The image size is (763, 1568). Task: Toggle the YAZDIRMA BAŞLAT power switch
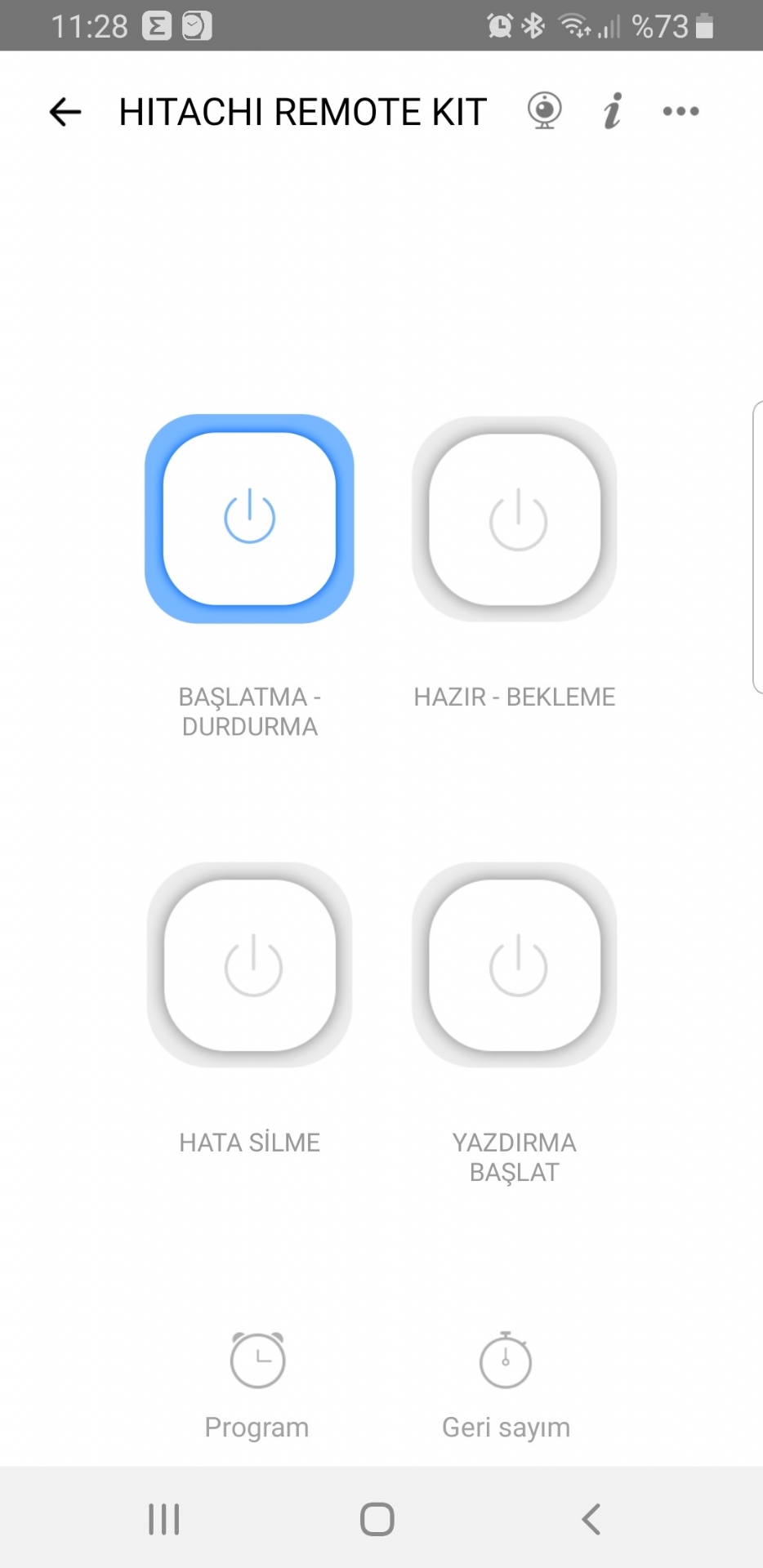tap(515, 964)
